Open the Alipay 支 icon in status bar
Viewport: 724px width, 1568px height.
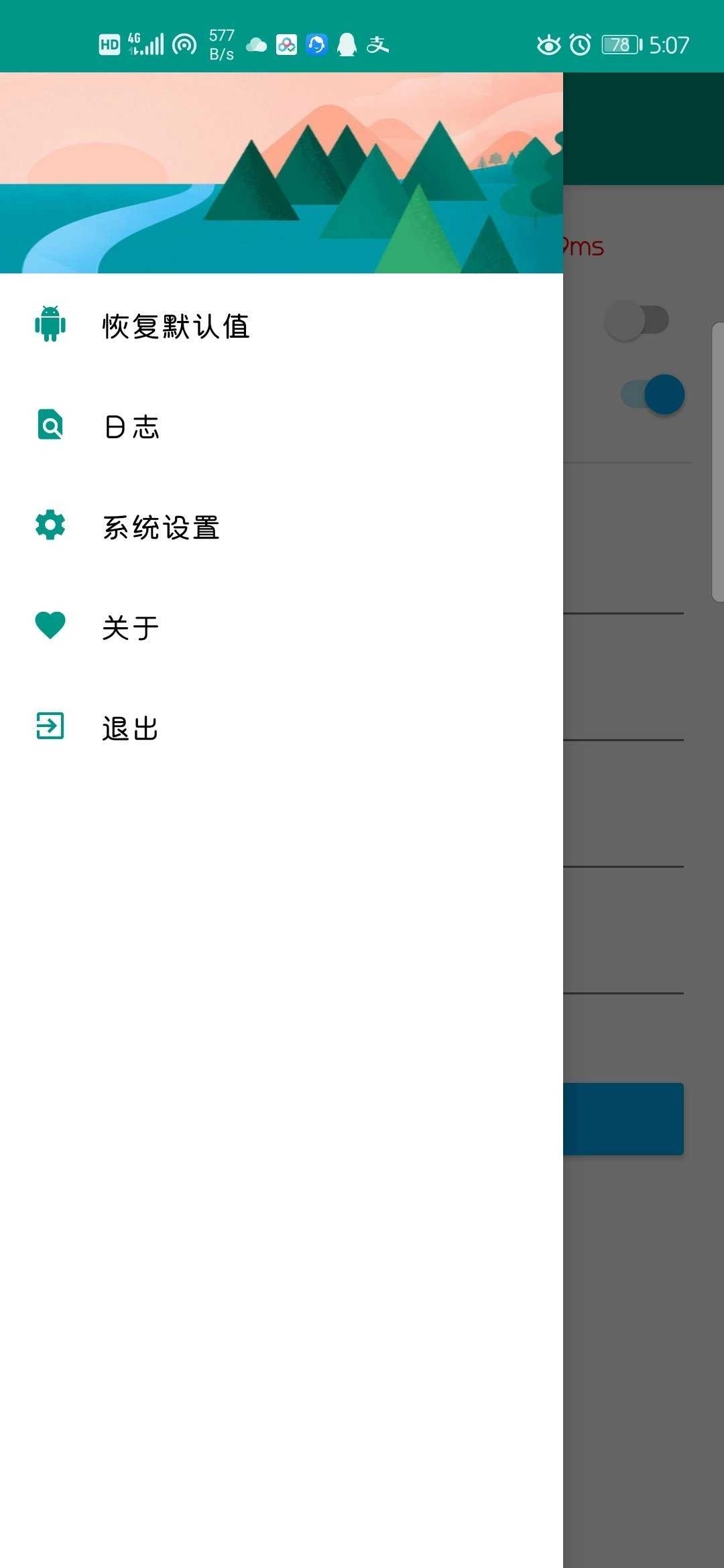pos(377,44)
